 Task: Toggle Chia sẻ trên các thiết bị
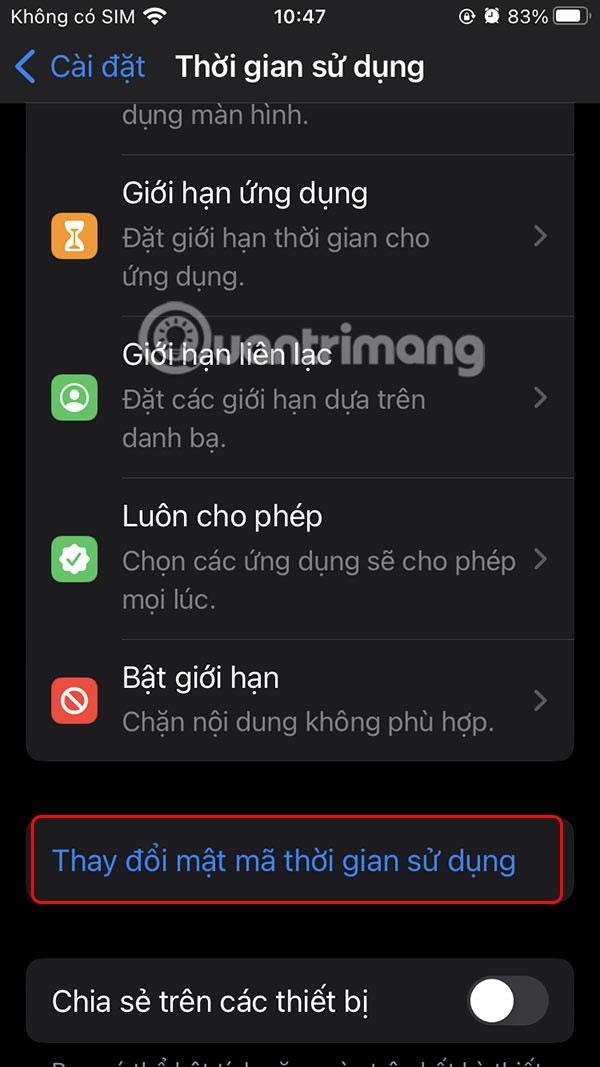point(507,1001)
